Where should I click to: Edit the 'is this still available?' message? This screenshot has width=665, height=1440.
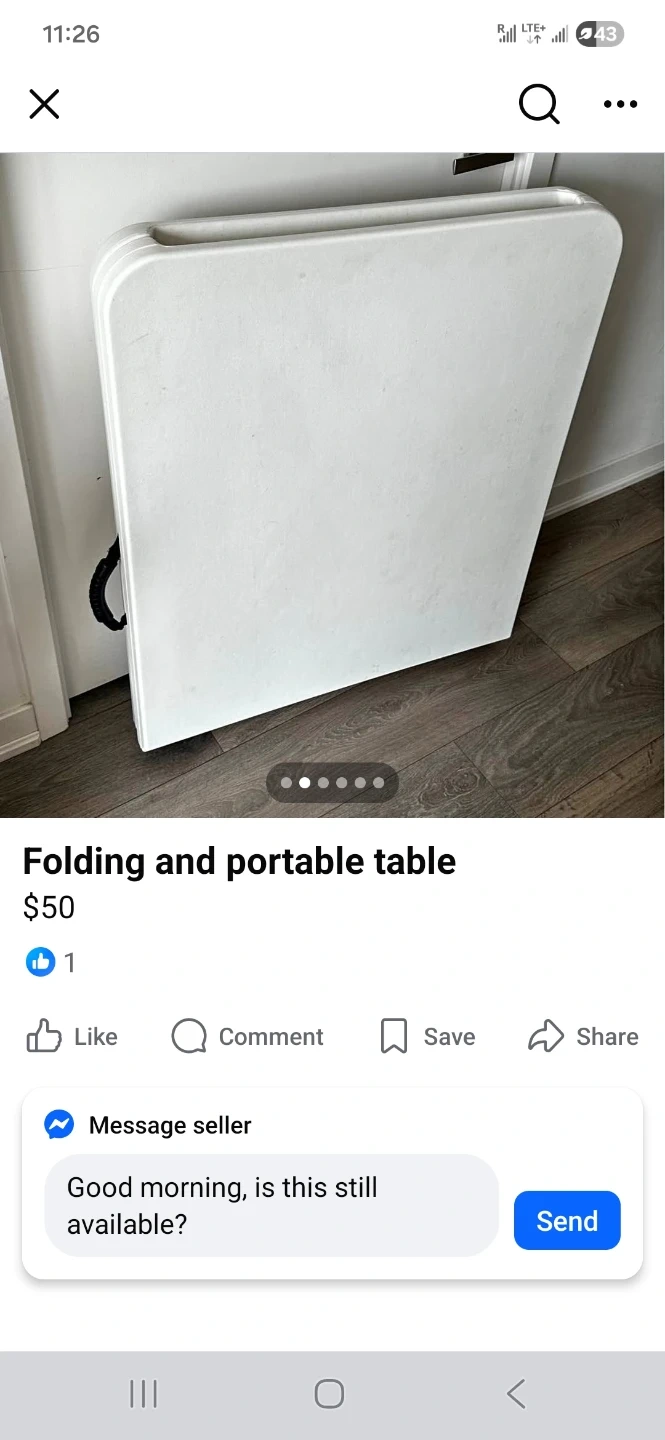coord(271,1205)
